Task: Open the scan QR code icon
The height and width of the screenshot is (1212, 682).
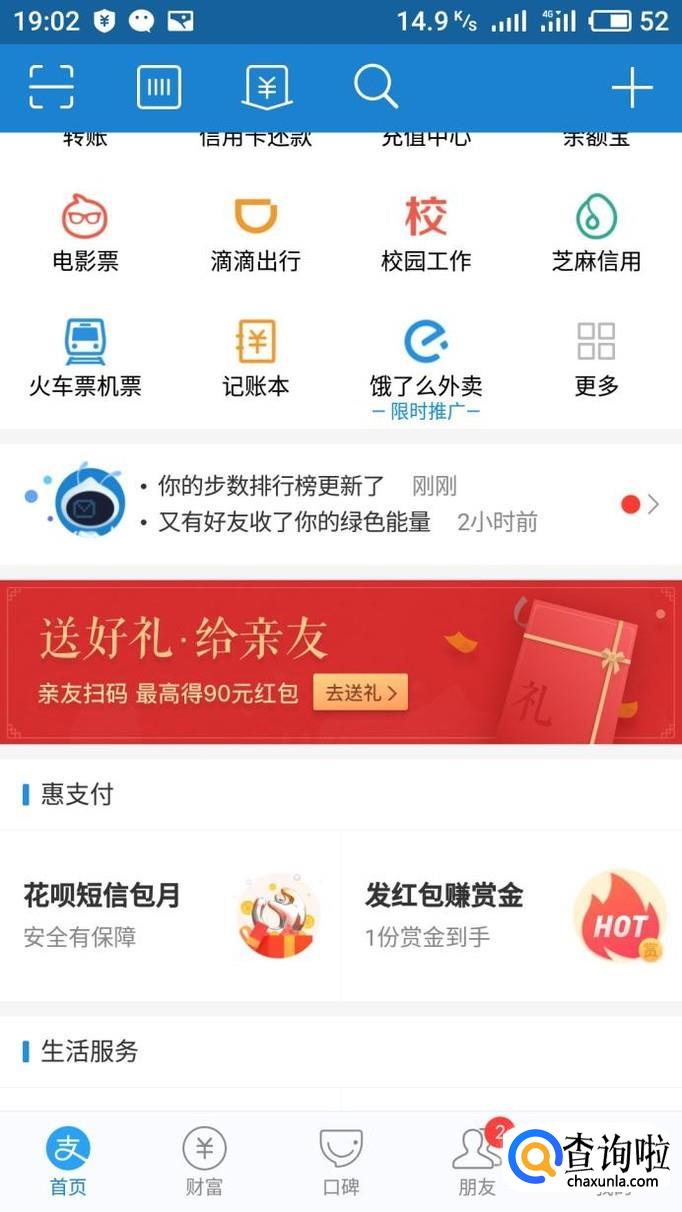Action: (x=51, y=87)
